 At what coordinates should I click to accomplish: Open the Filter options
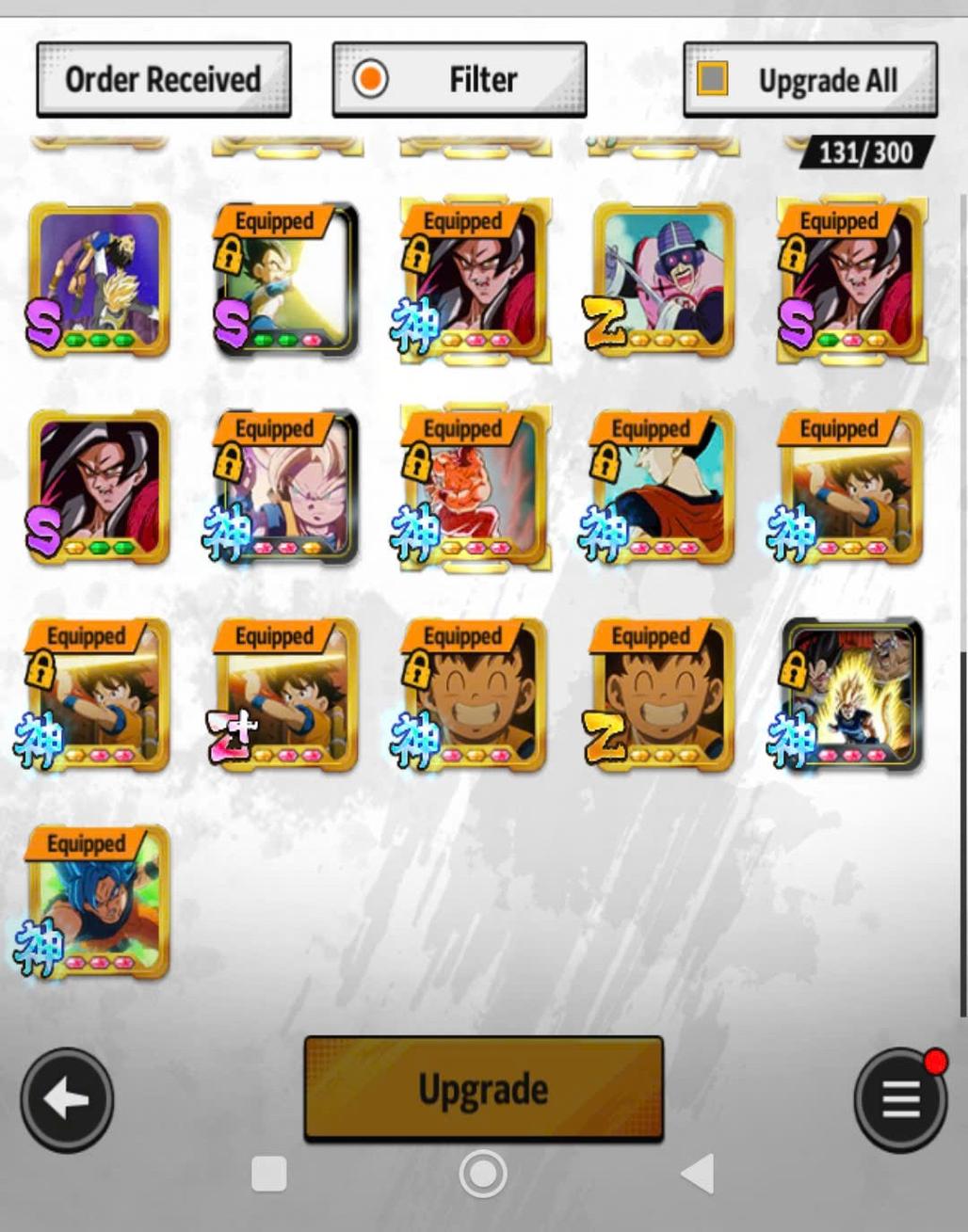(460, 80)
